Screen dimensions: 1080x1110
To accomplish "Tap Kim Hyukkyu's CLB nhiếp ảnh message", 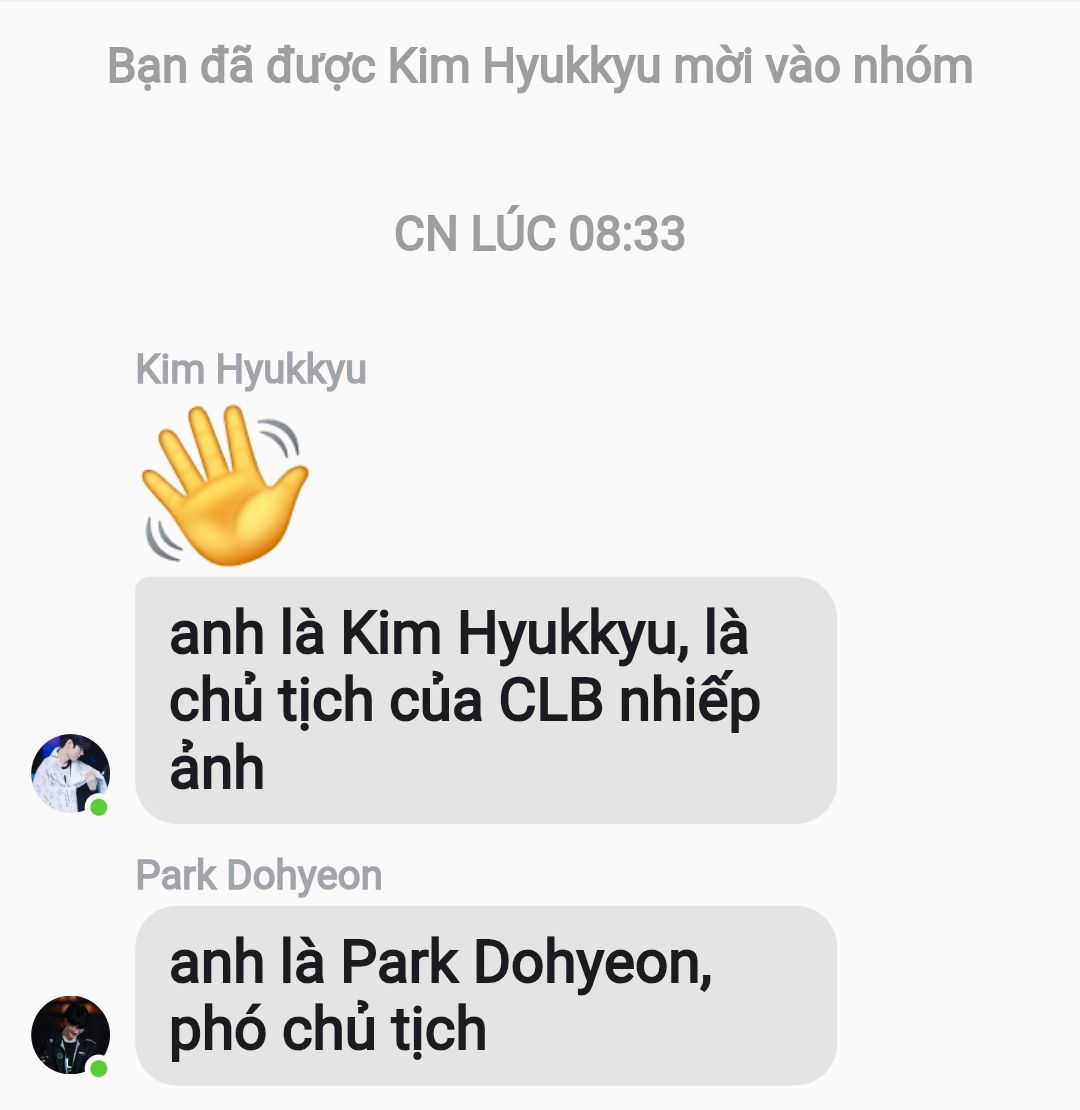I will point(485,700).
